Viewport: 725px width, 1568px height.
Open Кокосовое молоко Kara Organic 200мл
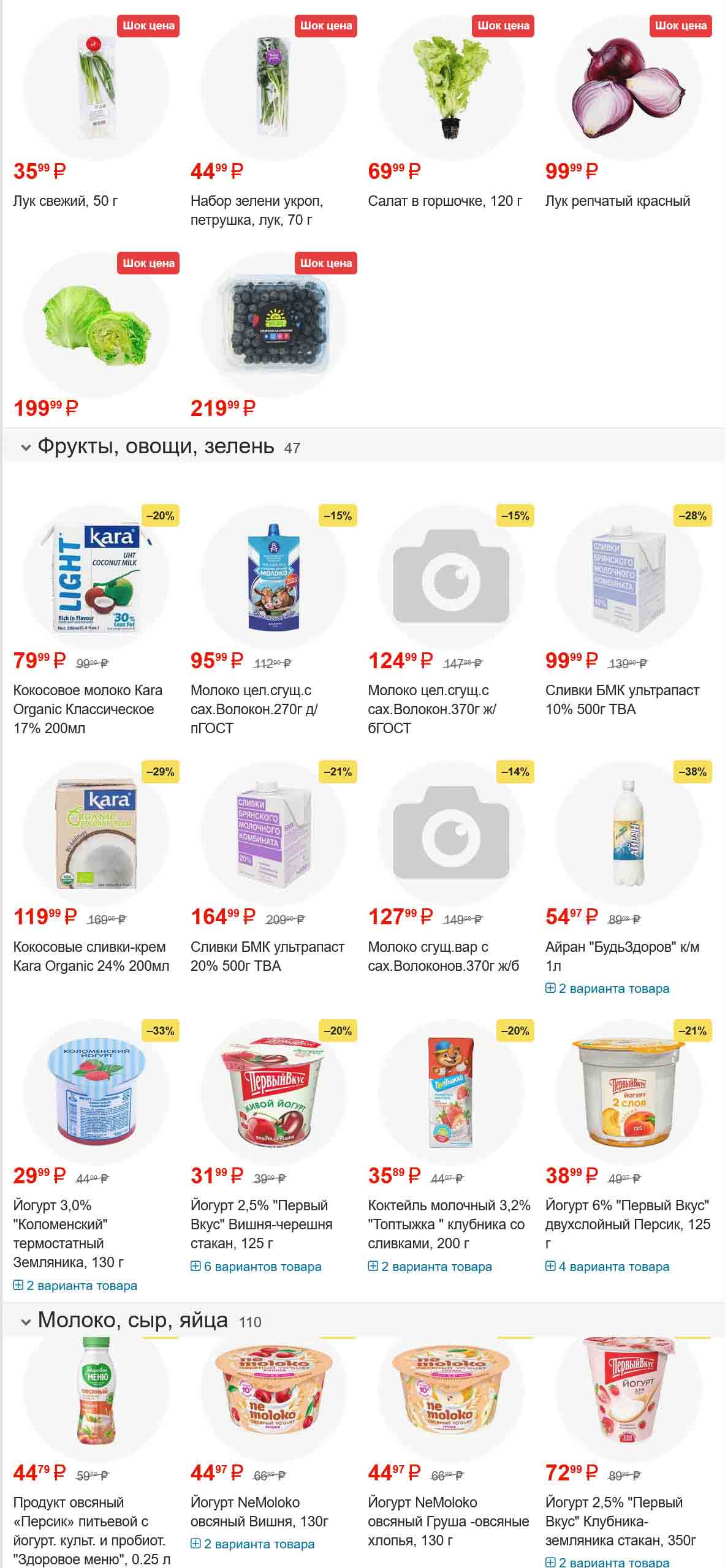click(88, 709)
